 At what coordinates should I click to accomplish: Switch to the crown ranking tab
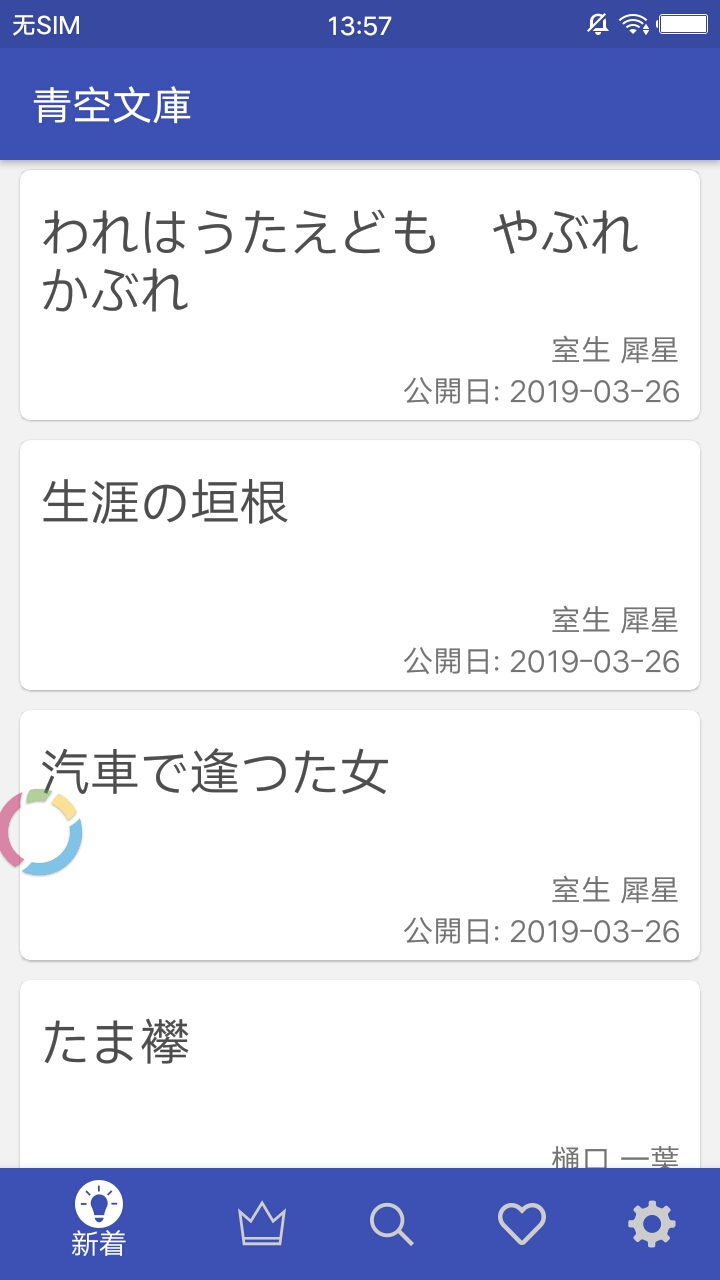pos(262,1224)
